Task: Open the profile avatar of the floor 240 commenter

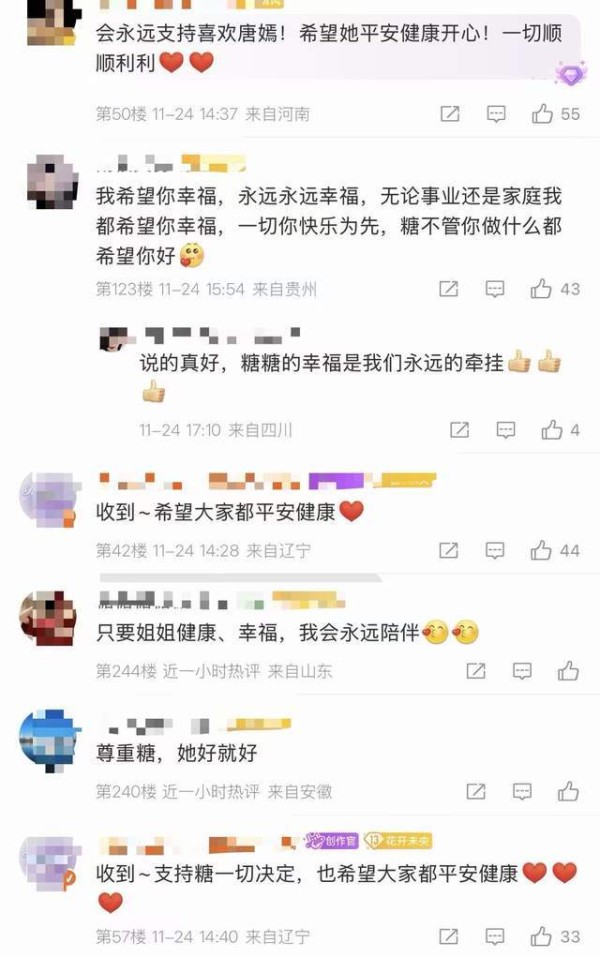Action: (48, 738)
